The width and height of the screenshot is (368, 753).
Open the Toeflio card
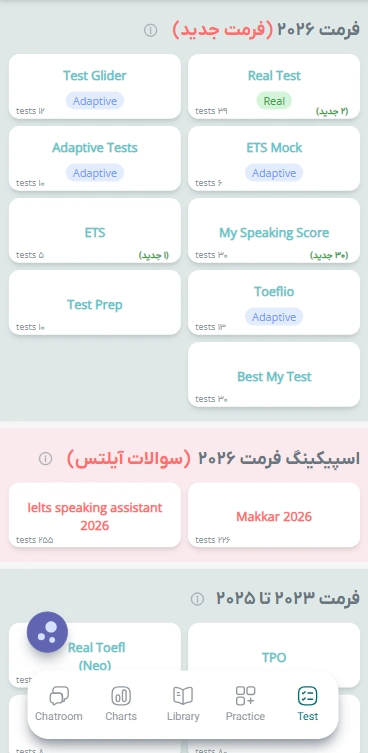pos(274,303)
